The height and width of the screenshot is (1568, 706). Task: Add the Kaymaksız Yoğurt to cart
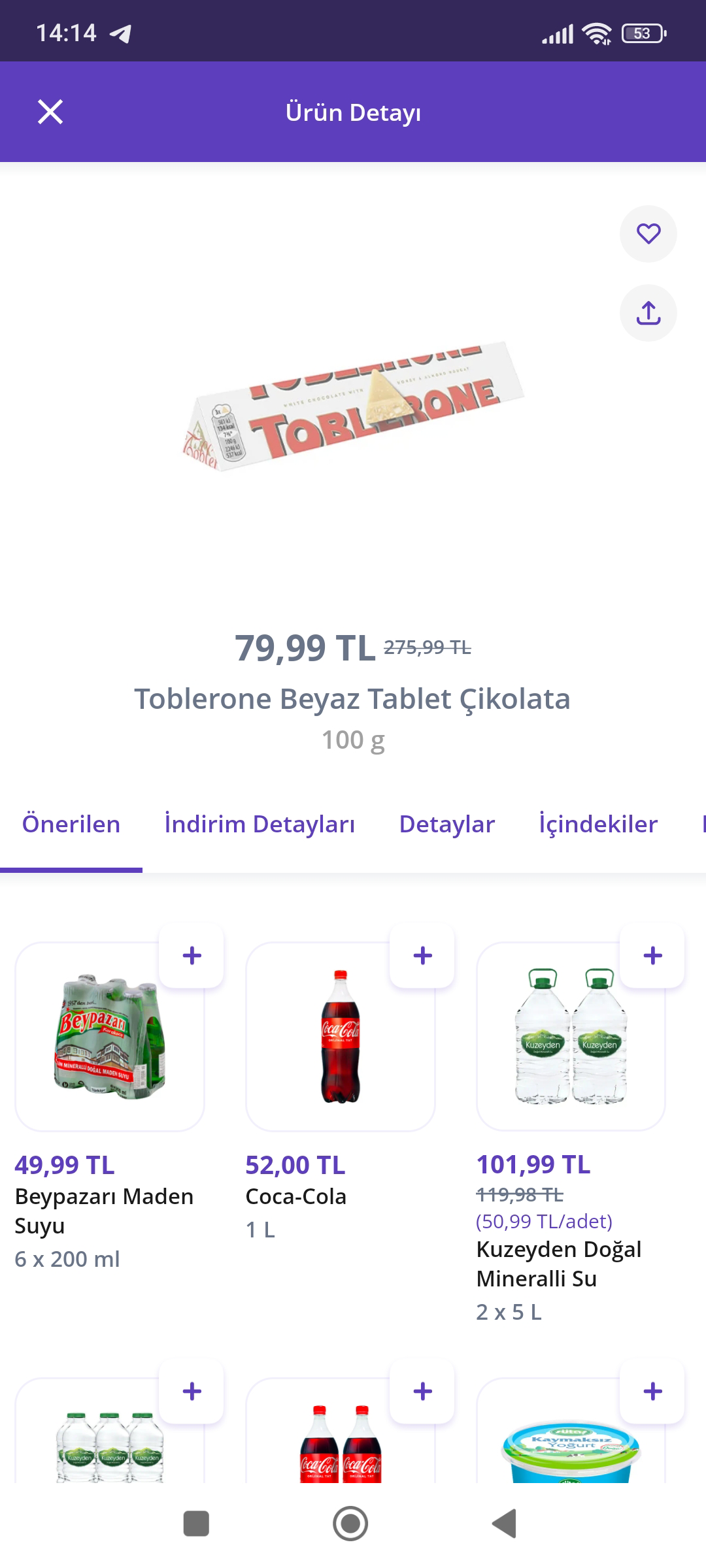(652, 1391)
